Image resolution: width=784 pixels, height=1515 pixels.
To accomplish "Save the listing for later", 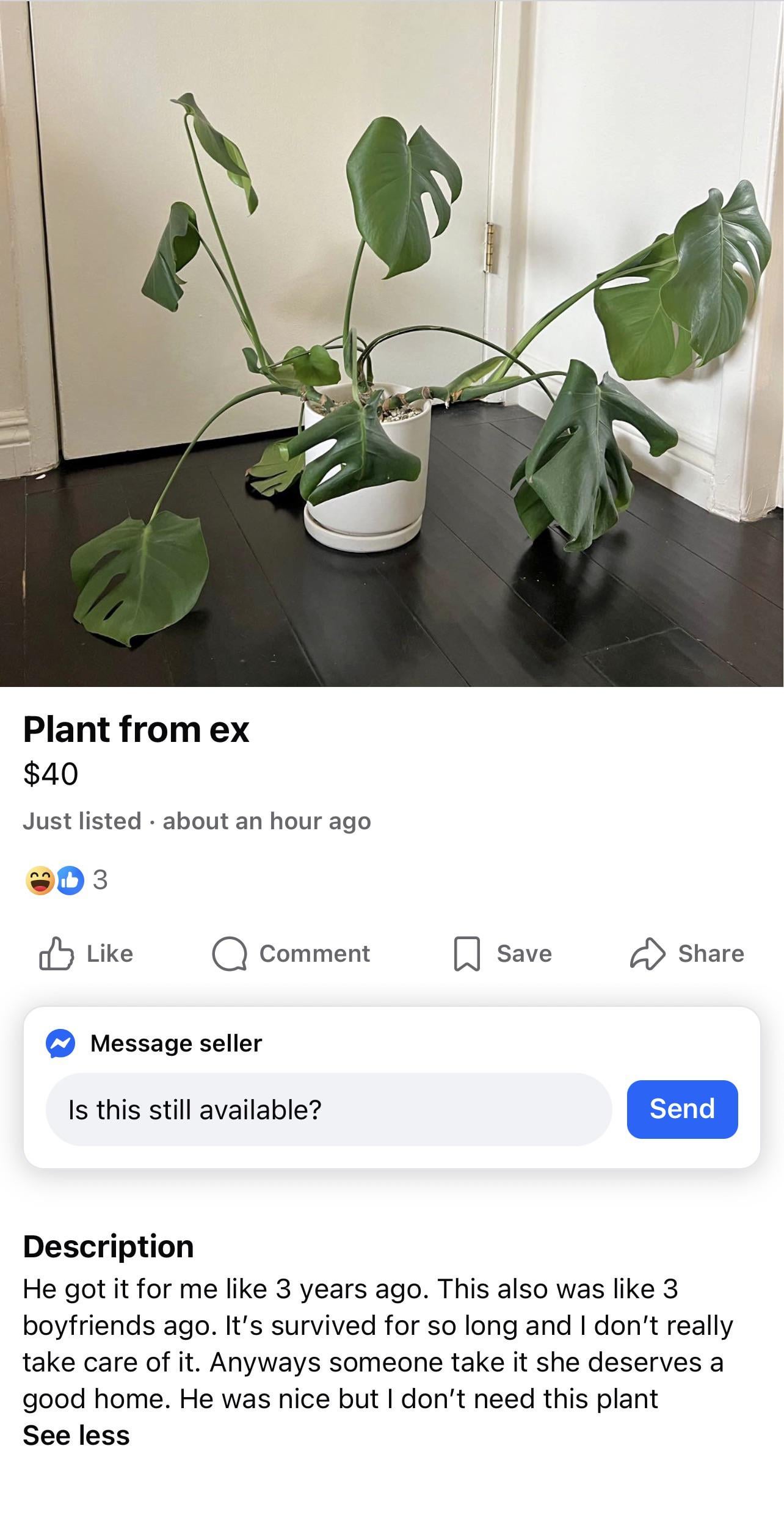I will click(x=503, y=954).
